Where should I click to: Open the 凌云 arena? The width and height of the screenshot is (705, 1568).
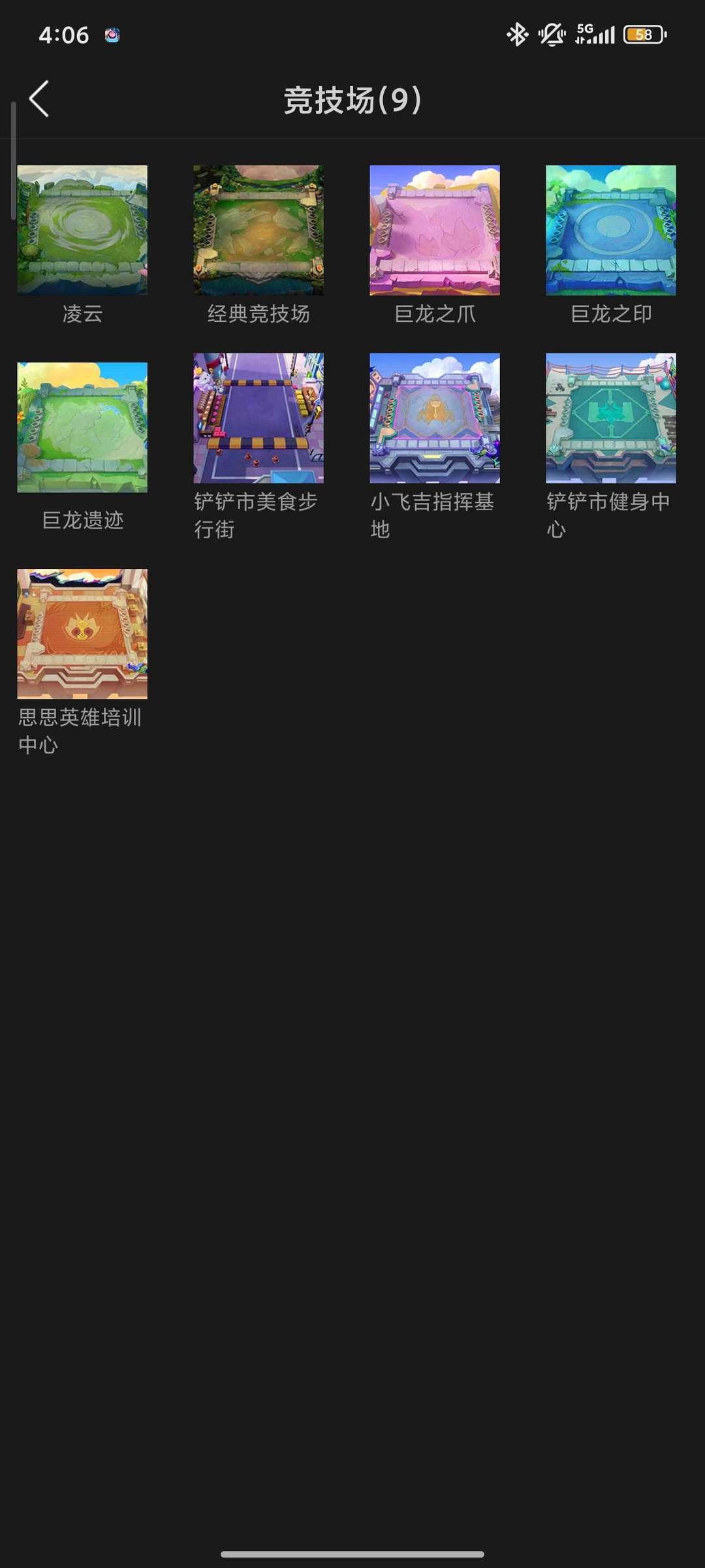pyautogui.click(x=82, y=231)
